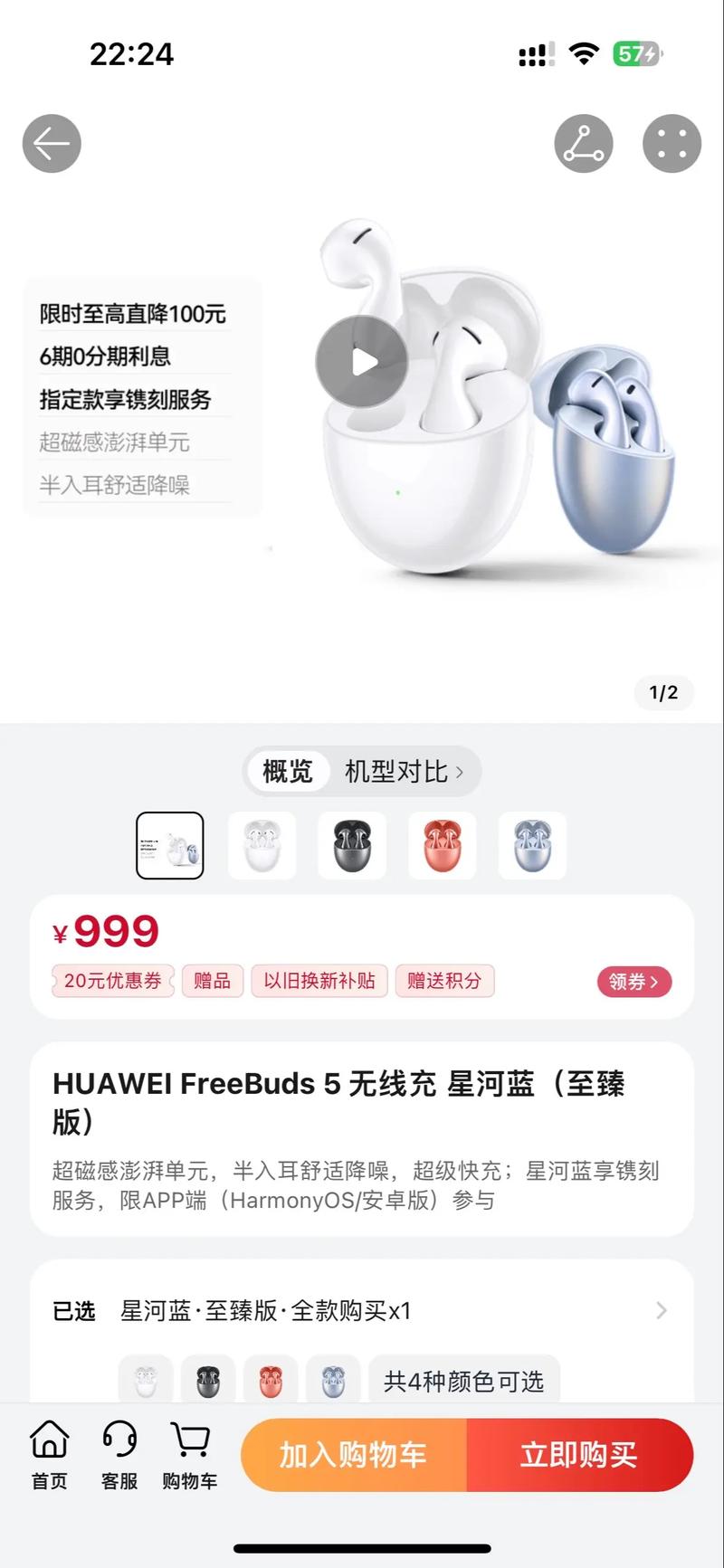Expand the 已选 selected options row
The width and height of the screenshot is (724, 1568).
pos(362,1311)
